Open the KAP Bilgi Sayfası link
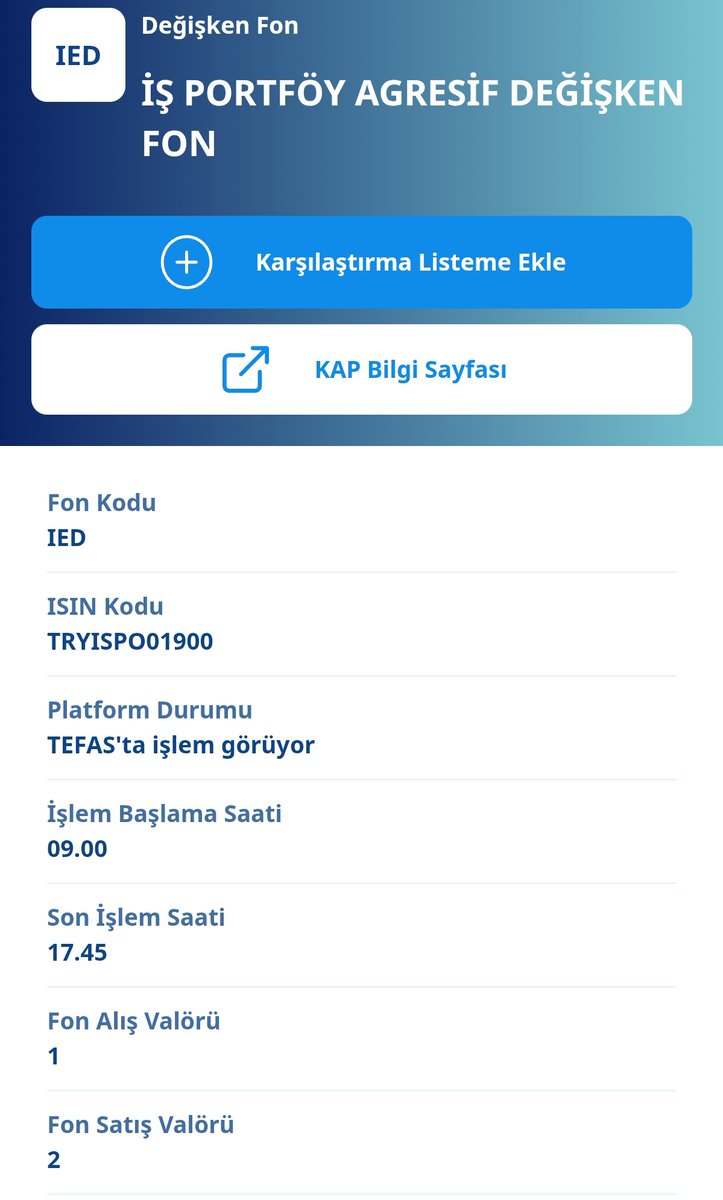Viewport: 723px width, 1200px height. [361, 369]
